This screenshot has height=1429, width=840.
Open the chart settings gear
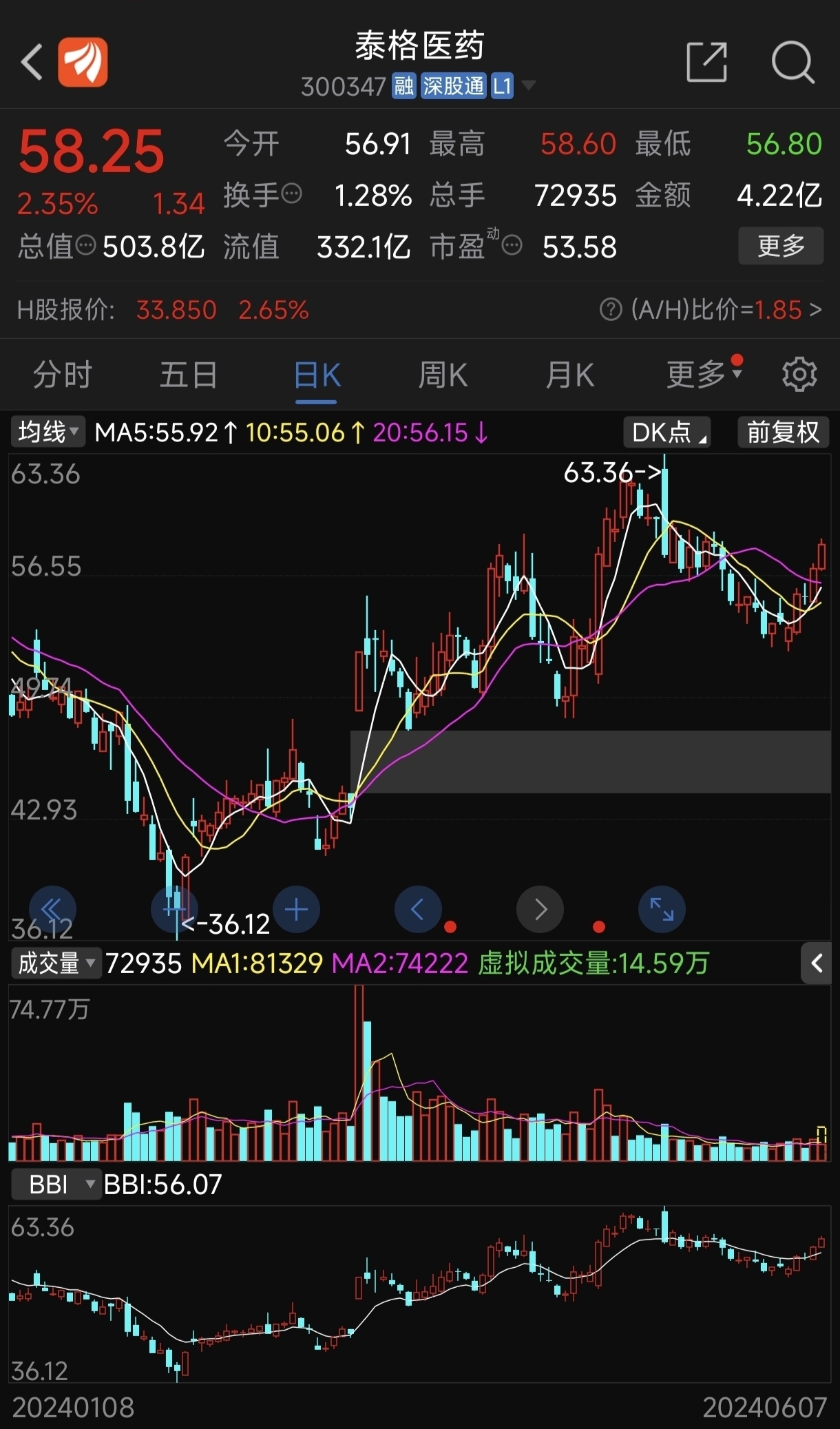coord(799,374)
